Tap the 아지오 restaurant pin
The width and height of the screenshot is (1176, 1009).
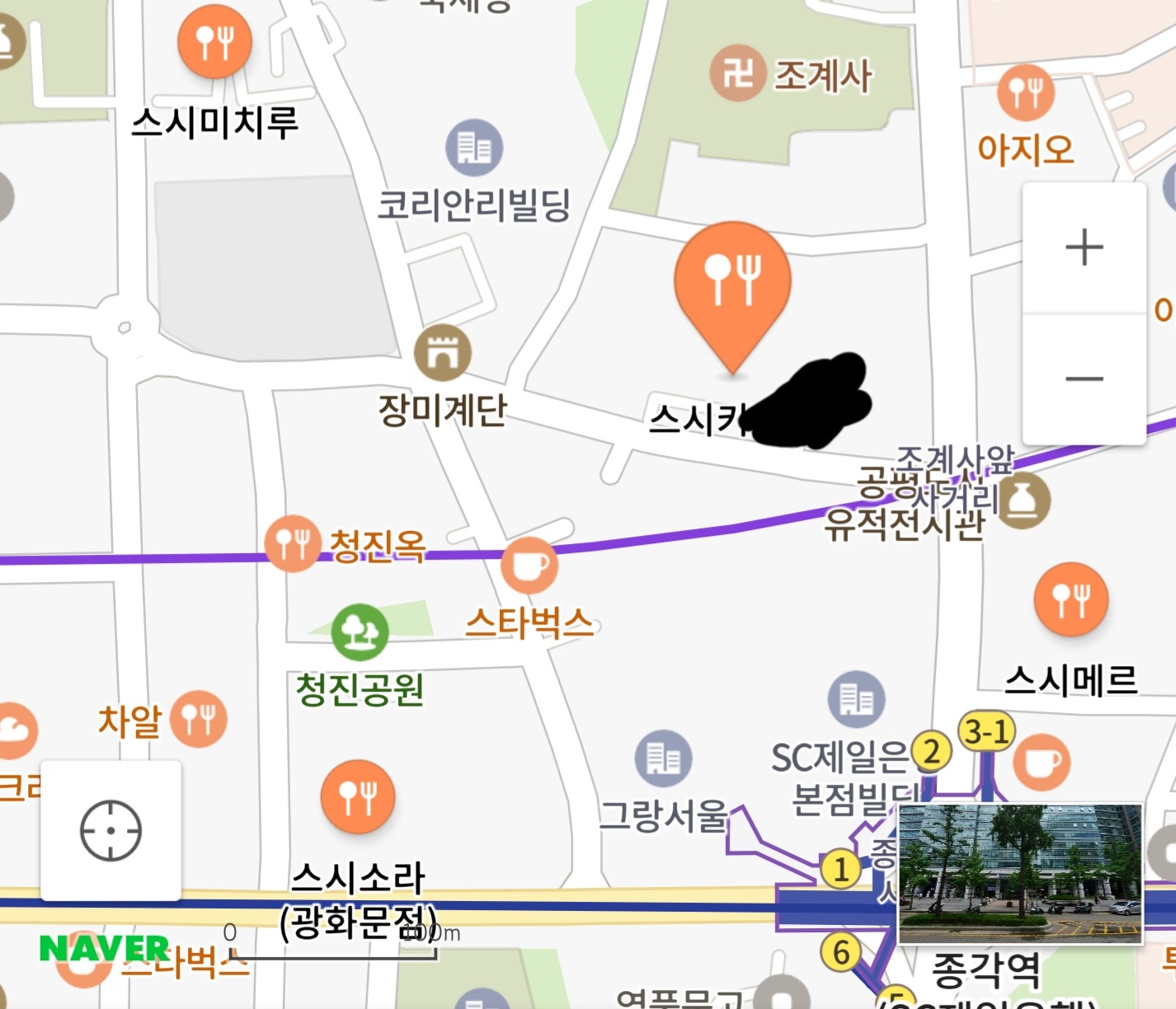click(1026, 92)
